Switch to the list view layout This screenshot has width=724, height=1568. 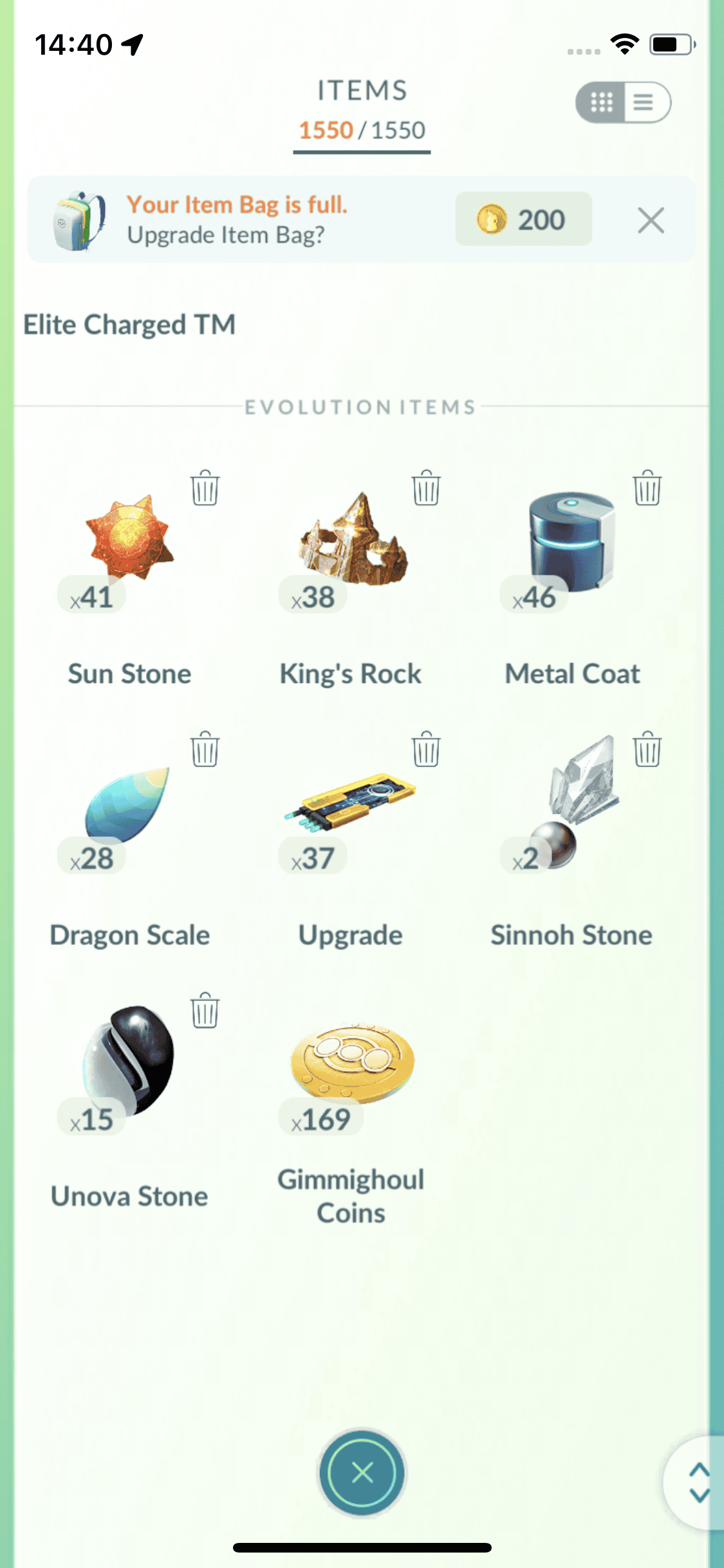(x=645, y=102)
